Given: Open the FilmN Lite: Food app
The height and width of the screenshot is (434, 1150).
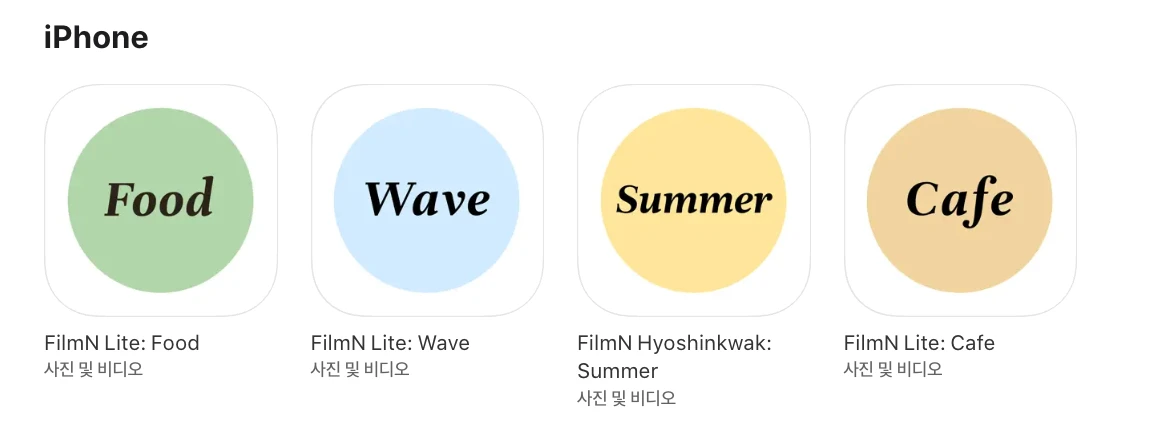Looking at the screenshot, I should coord(160,200).
